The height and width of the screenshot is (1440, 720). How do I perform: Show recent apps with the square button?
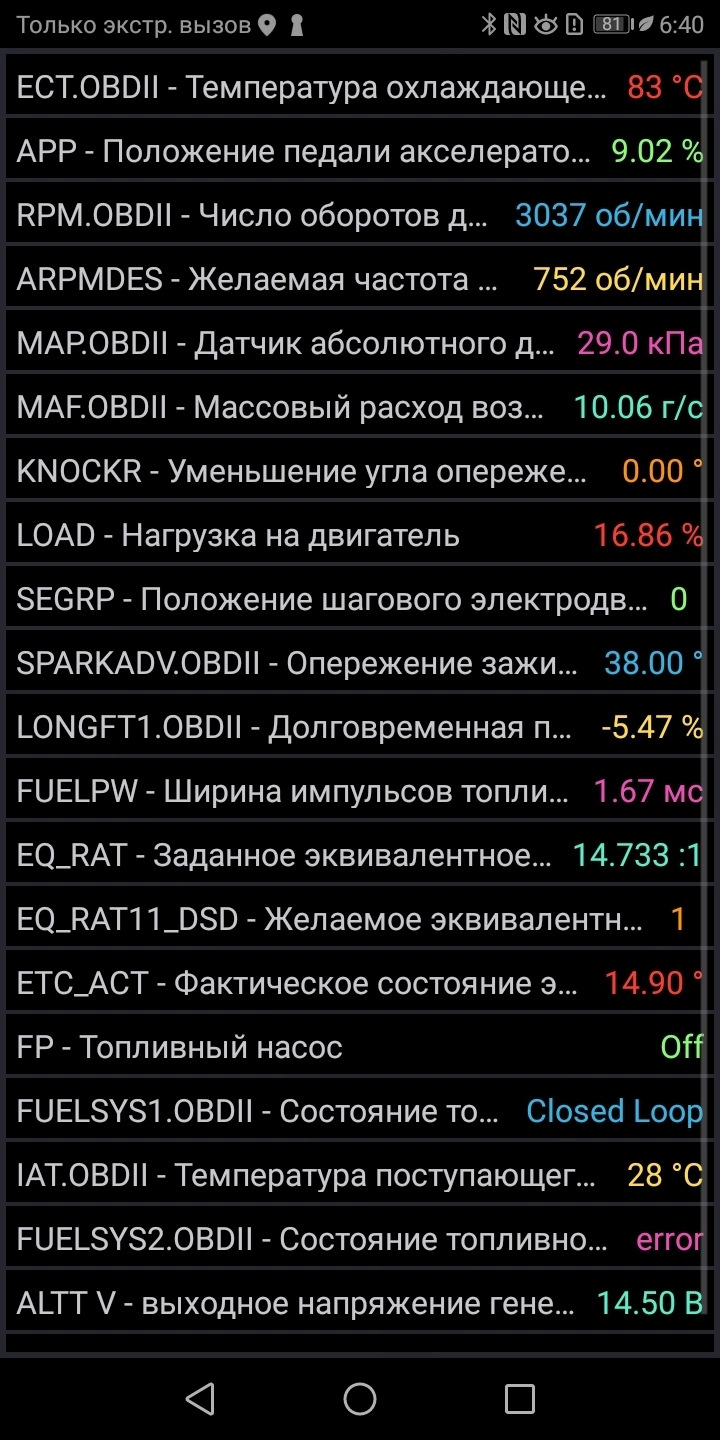click(x=519, y=1399)
